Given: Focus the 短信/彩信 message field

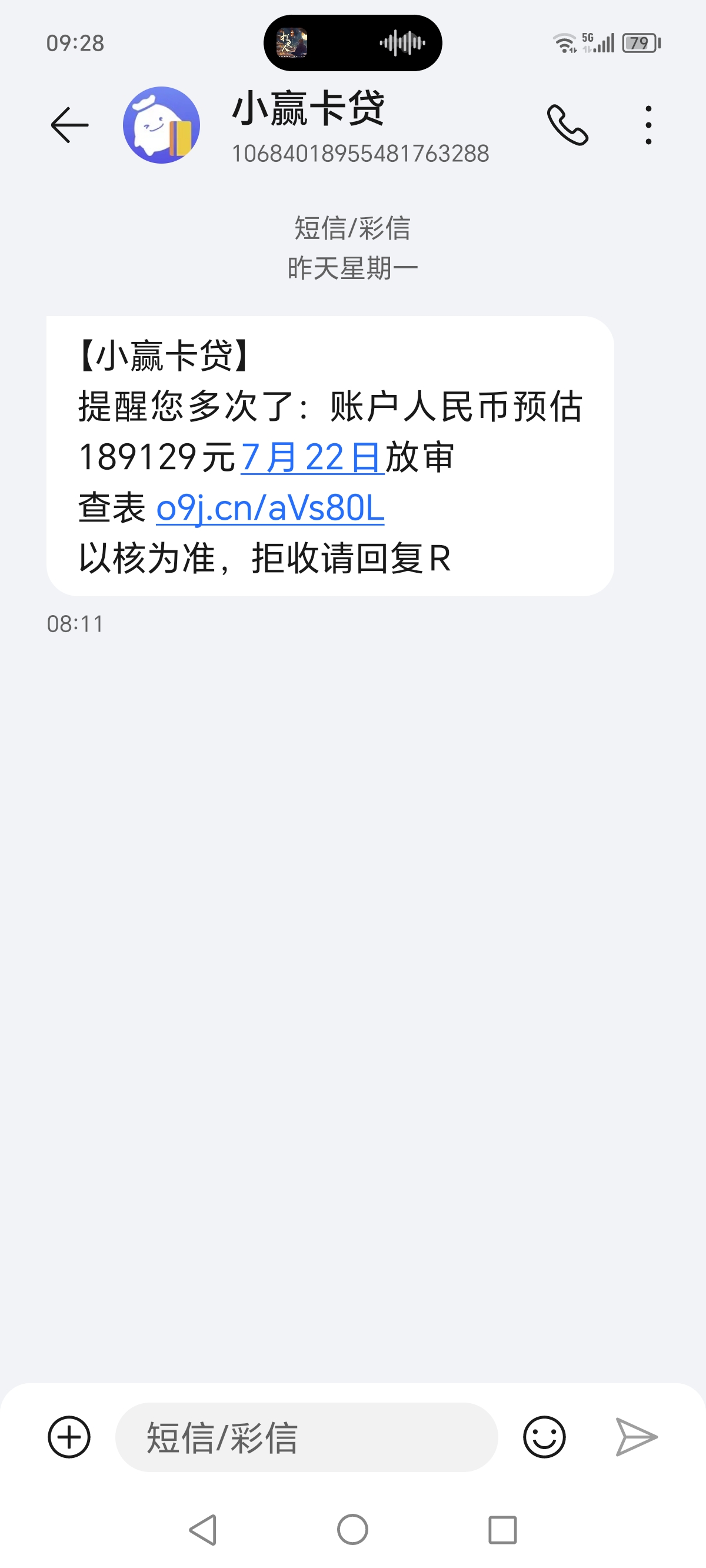Looking at the screenshot, I should 306,1437.
